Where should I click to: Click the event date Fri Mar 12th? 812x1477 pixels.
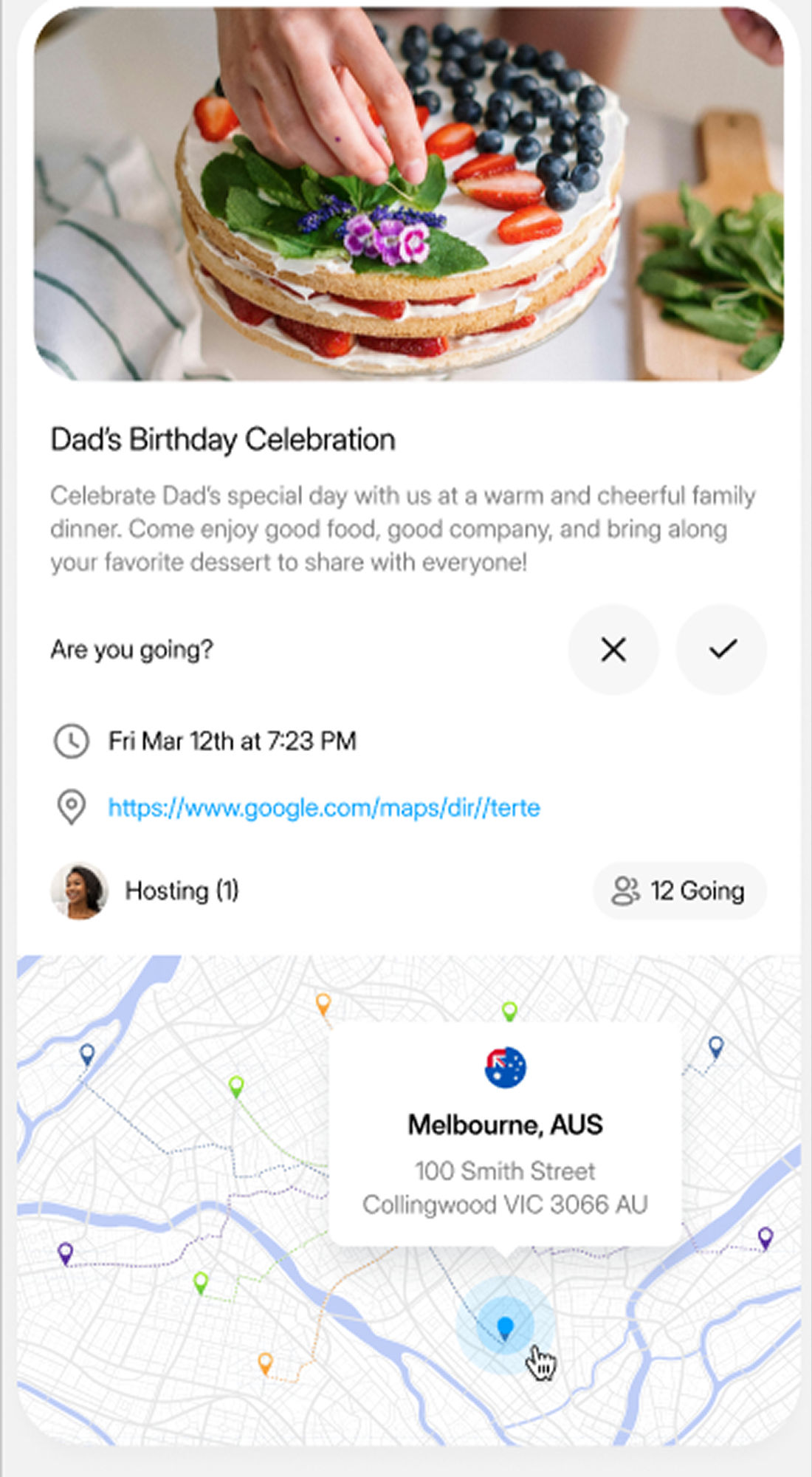[x=231, y=740]
